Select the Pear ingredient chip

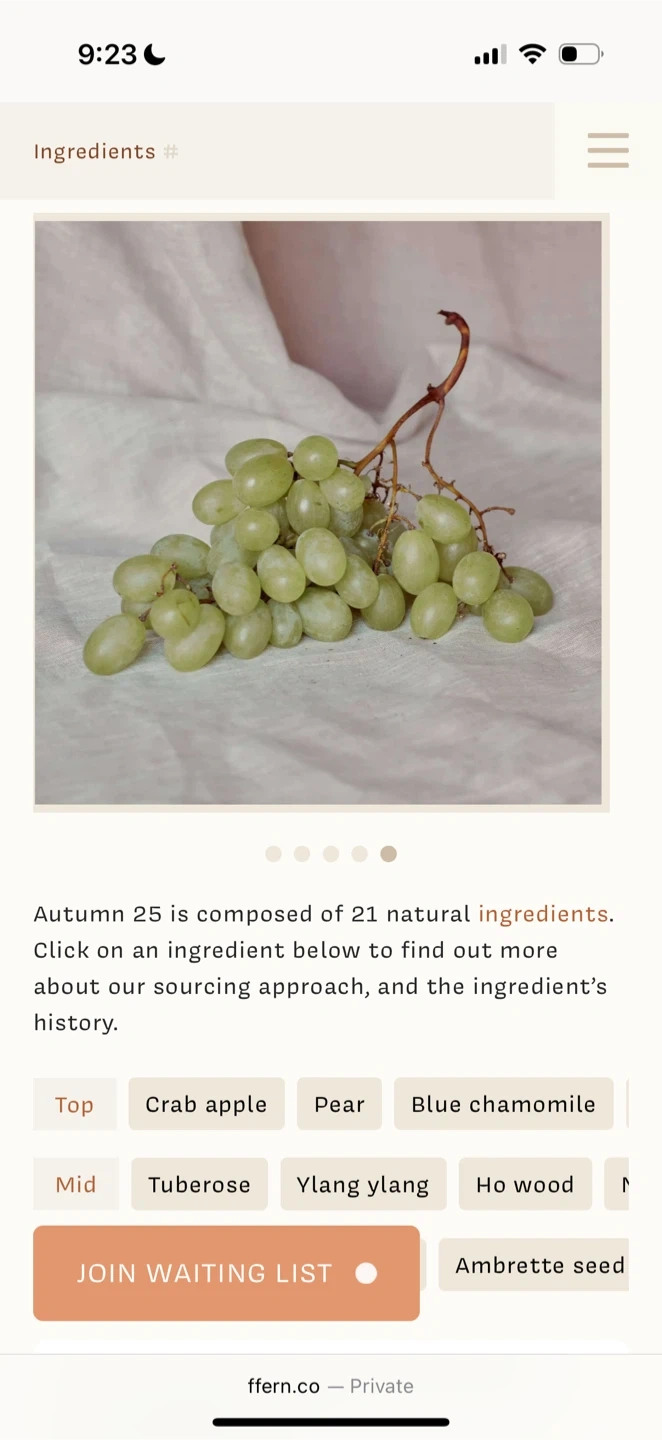pyautogui.click(x=339, y=1104)
